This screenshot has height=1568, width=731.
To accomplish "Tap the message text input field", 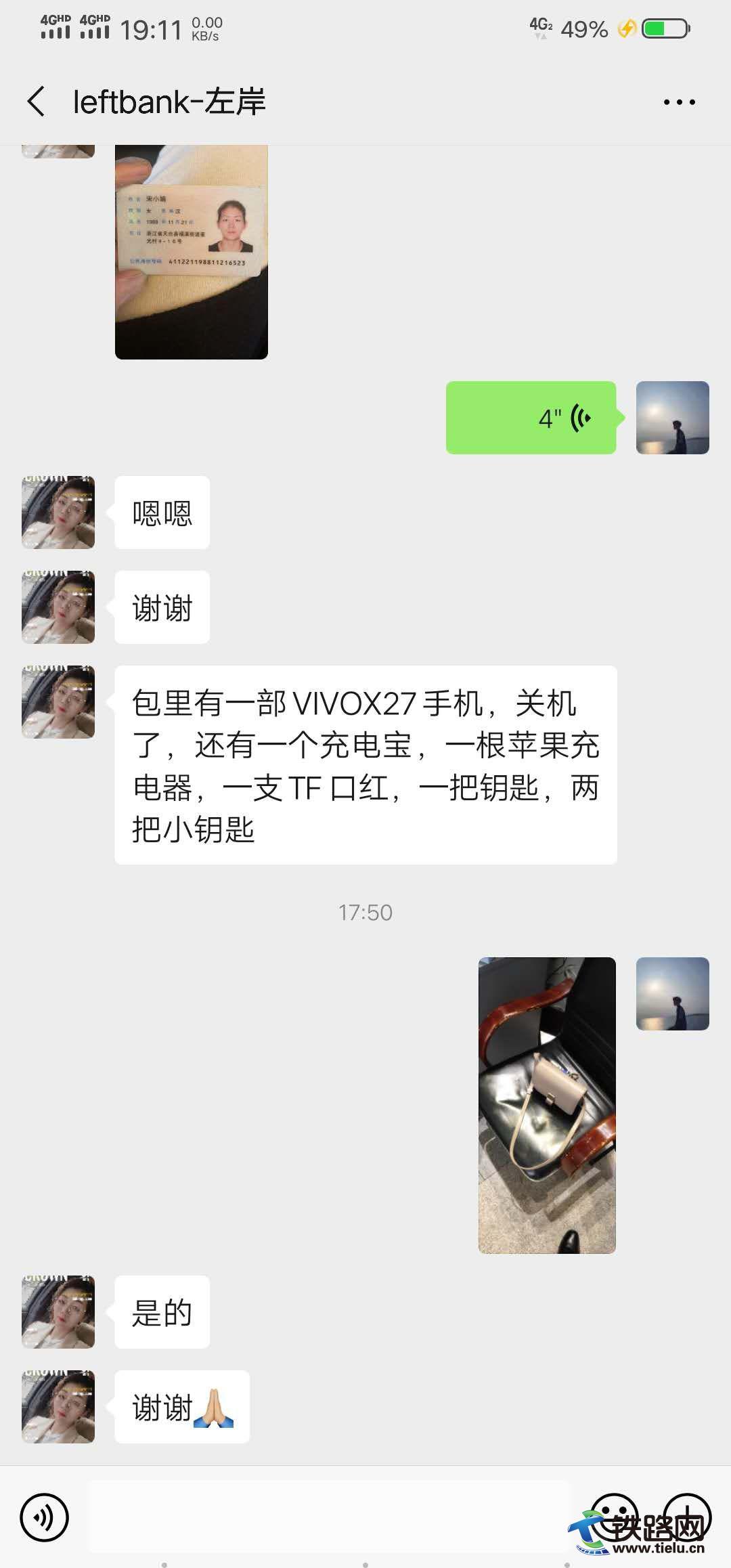I will point(329,1517).
